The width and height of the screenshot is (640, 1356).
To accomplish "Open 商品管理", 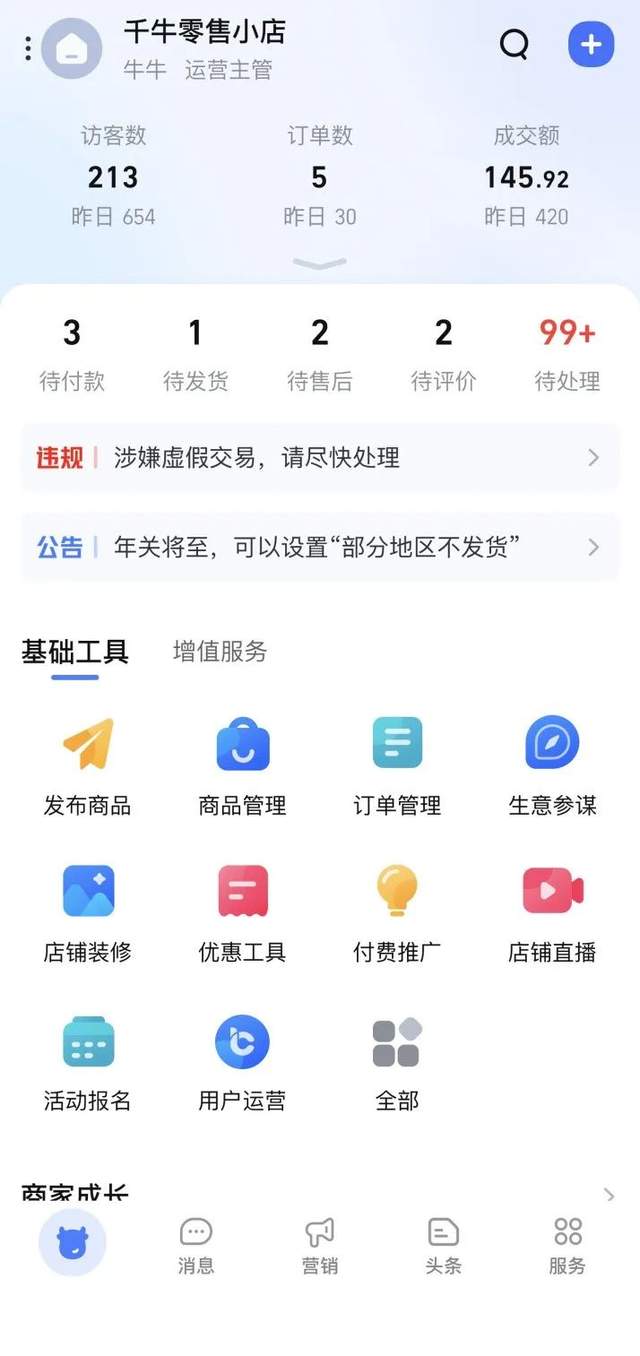I will [x=242, y=767].
